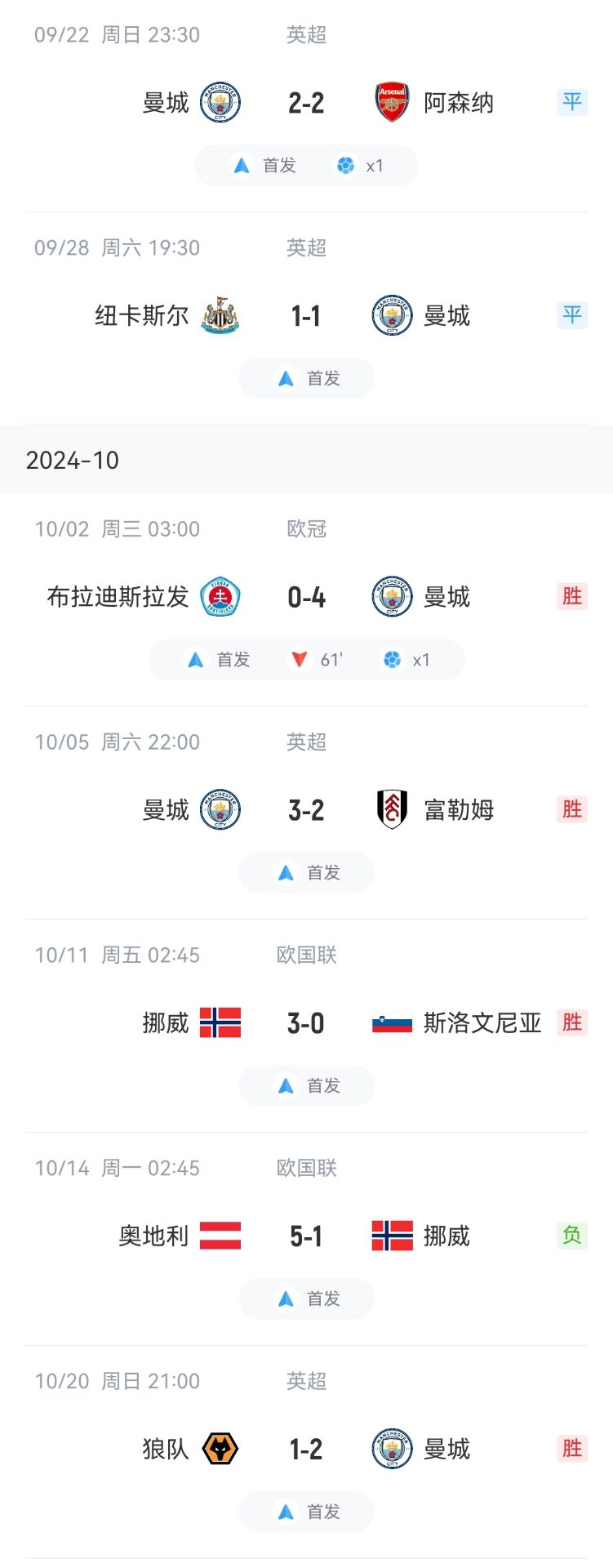
Task: Select the 曼城 vs 富勒姆 3-2 match
Action: point(306,810)
